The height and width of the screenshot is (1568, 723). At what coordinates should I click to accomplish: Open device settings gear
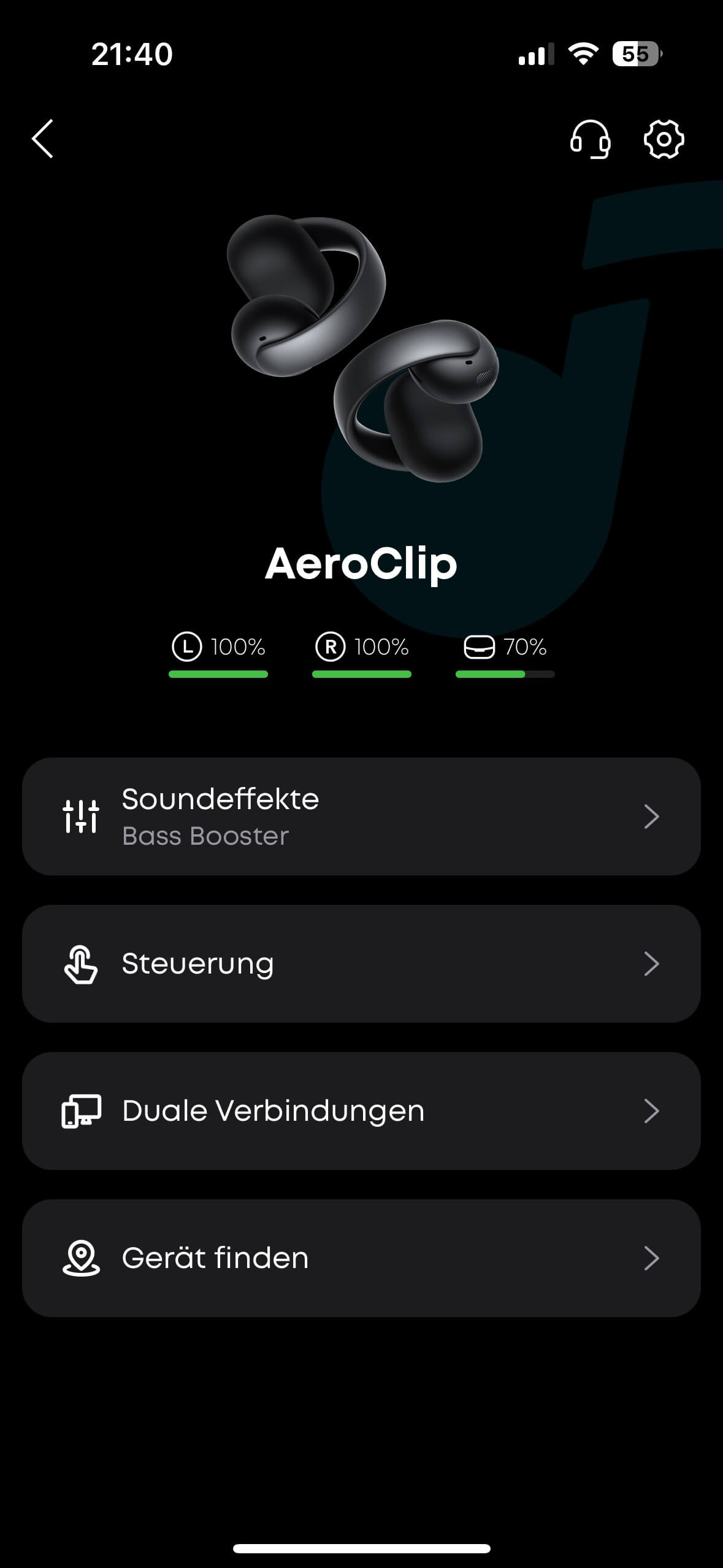[x=664, y=139]
